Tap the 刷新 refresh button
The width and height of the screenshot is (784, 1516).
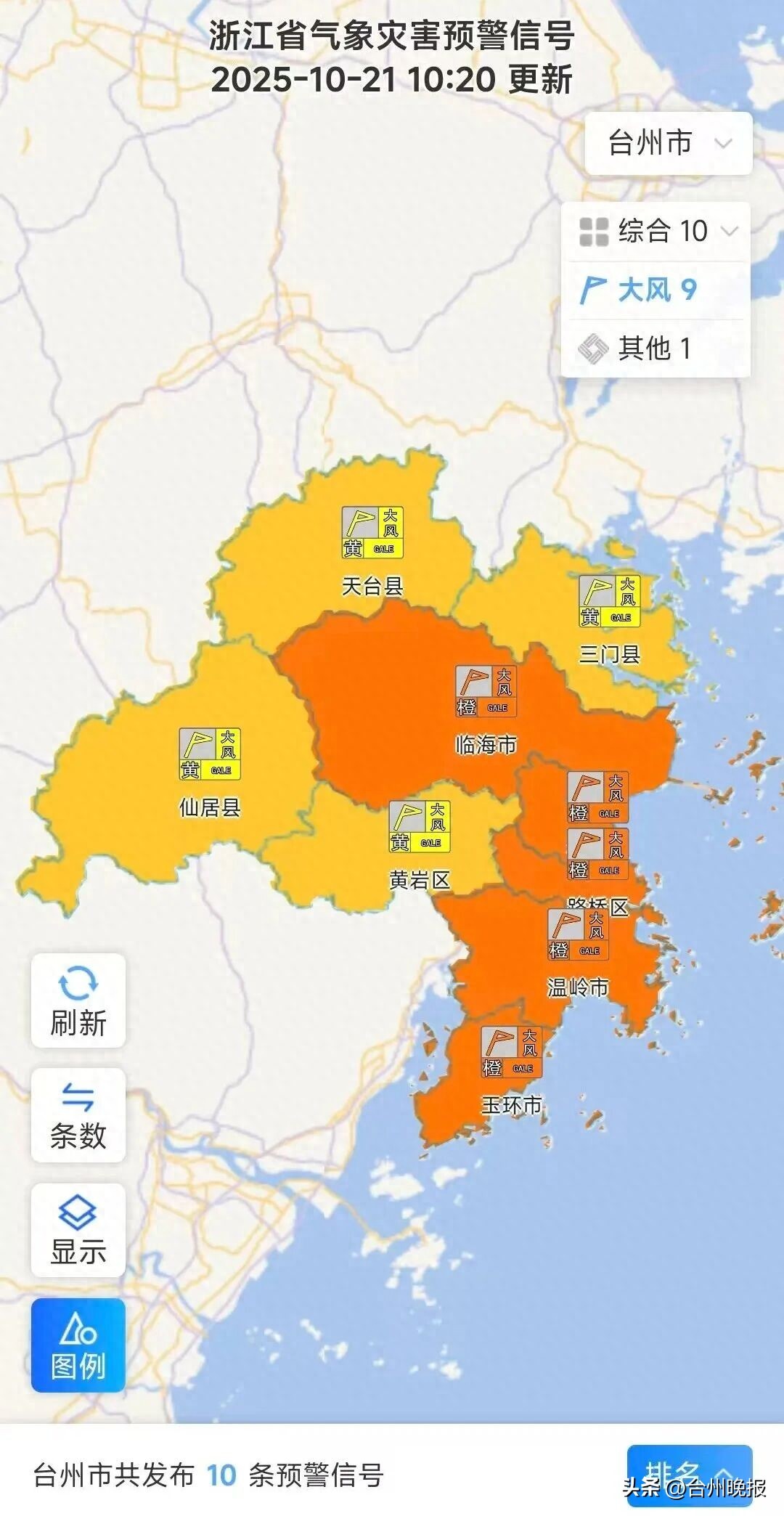(x=78, y=1001)
